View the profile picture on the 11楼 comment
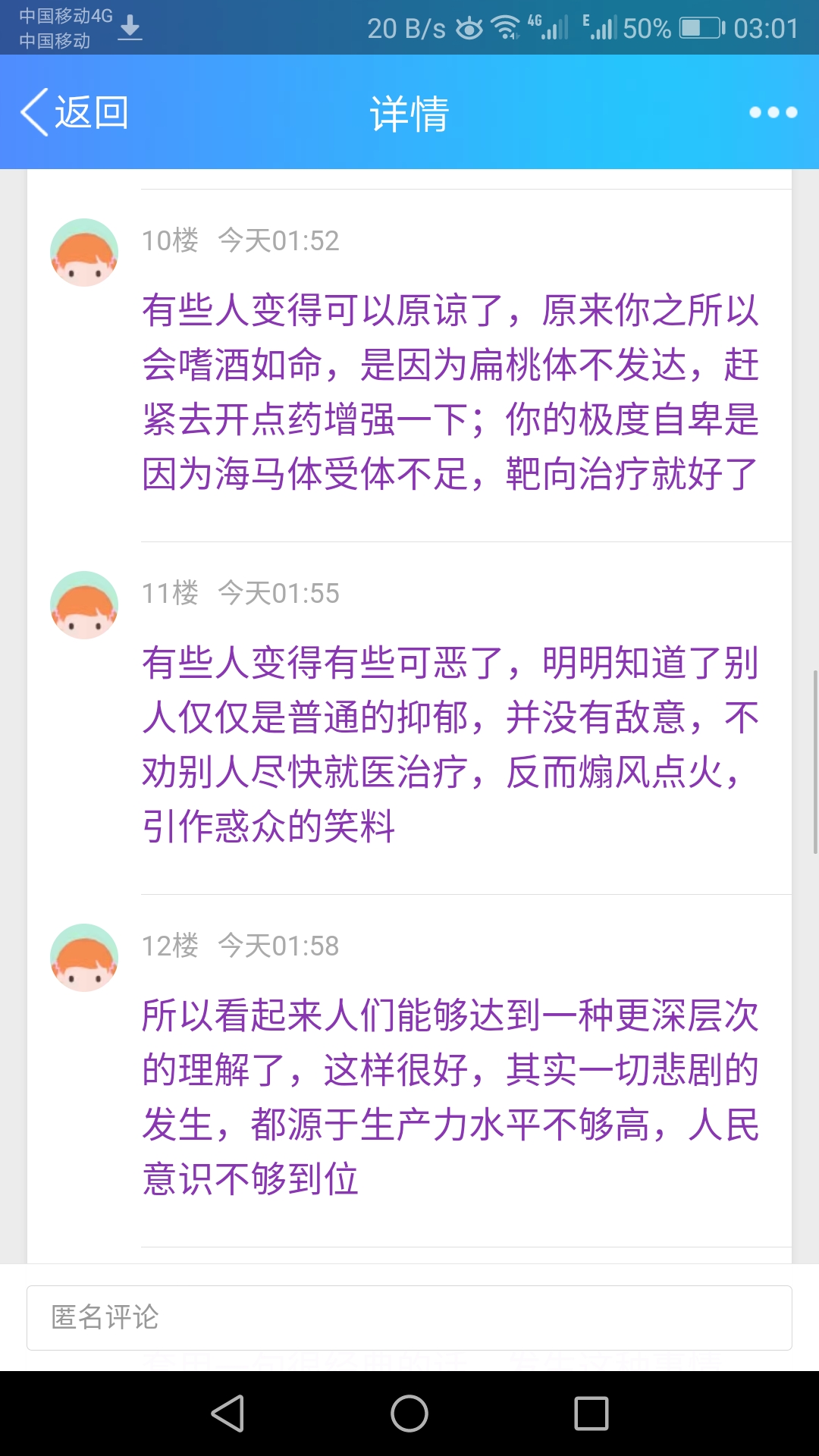The image size is (819, 1456). (84, 605)
